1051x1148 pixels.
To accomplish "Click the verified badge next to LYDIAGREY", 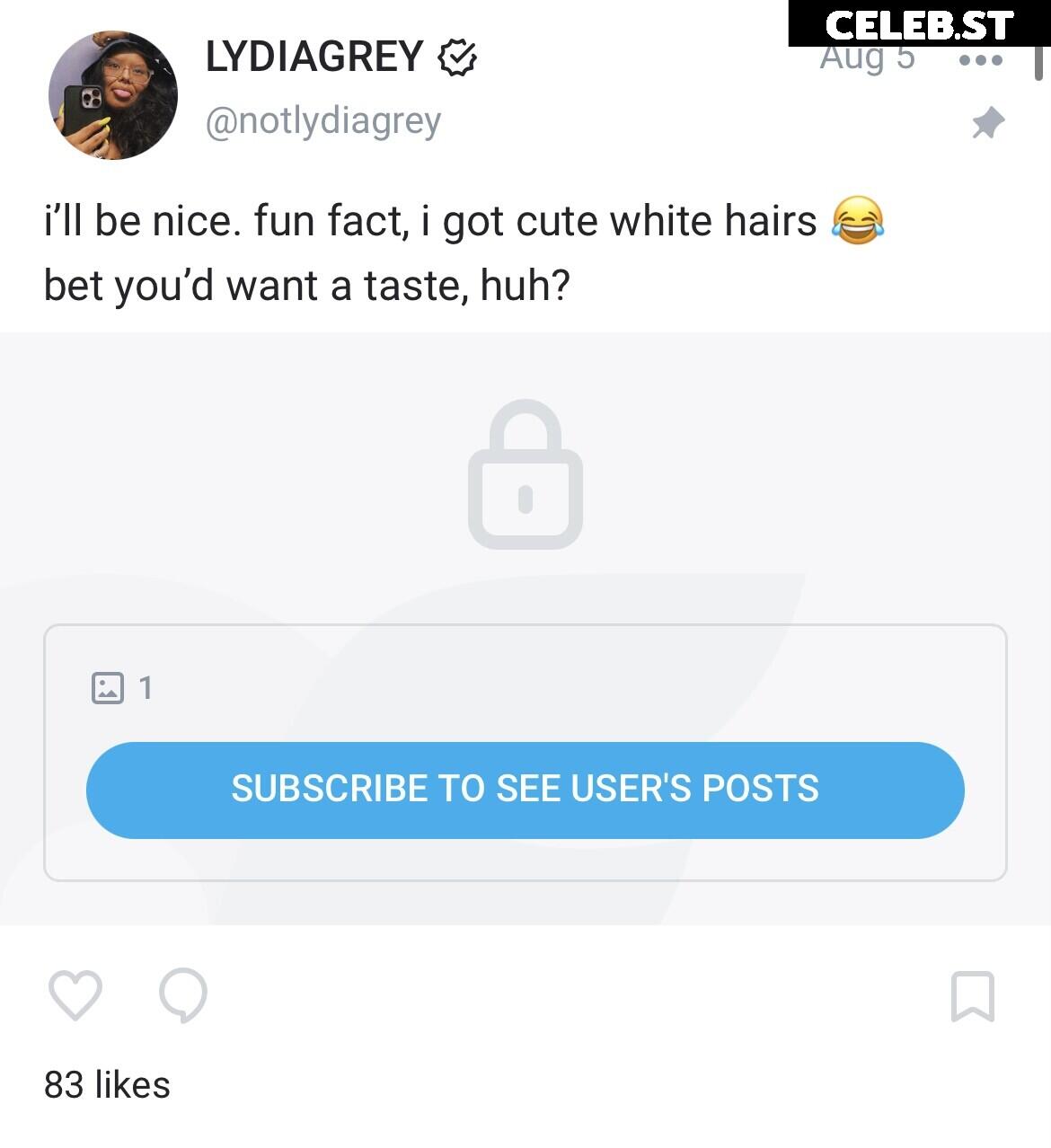I will point(458,57).
